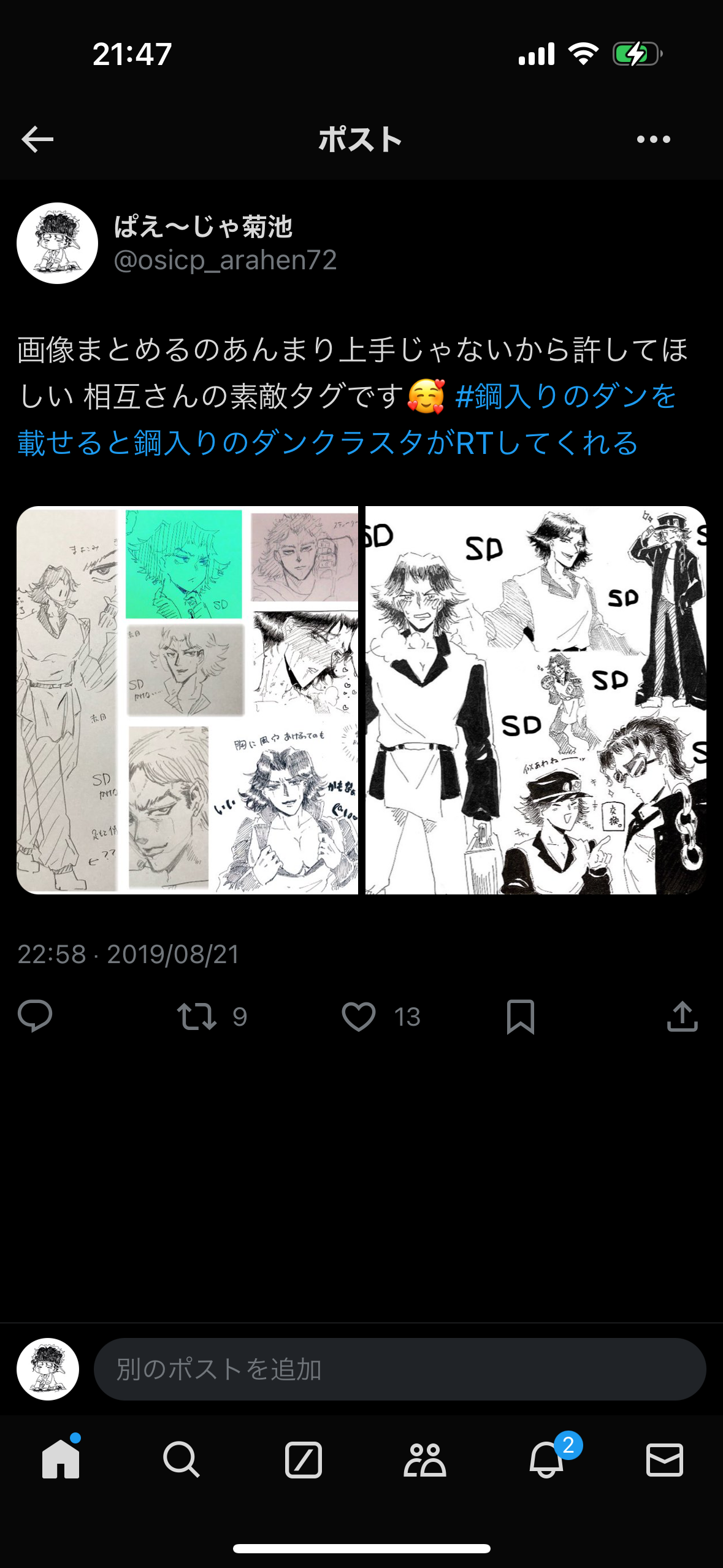Screen dimensions: 723x1568
Task: Switch to the Home tab
Action: pos(61,1459)
